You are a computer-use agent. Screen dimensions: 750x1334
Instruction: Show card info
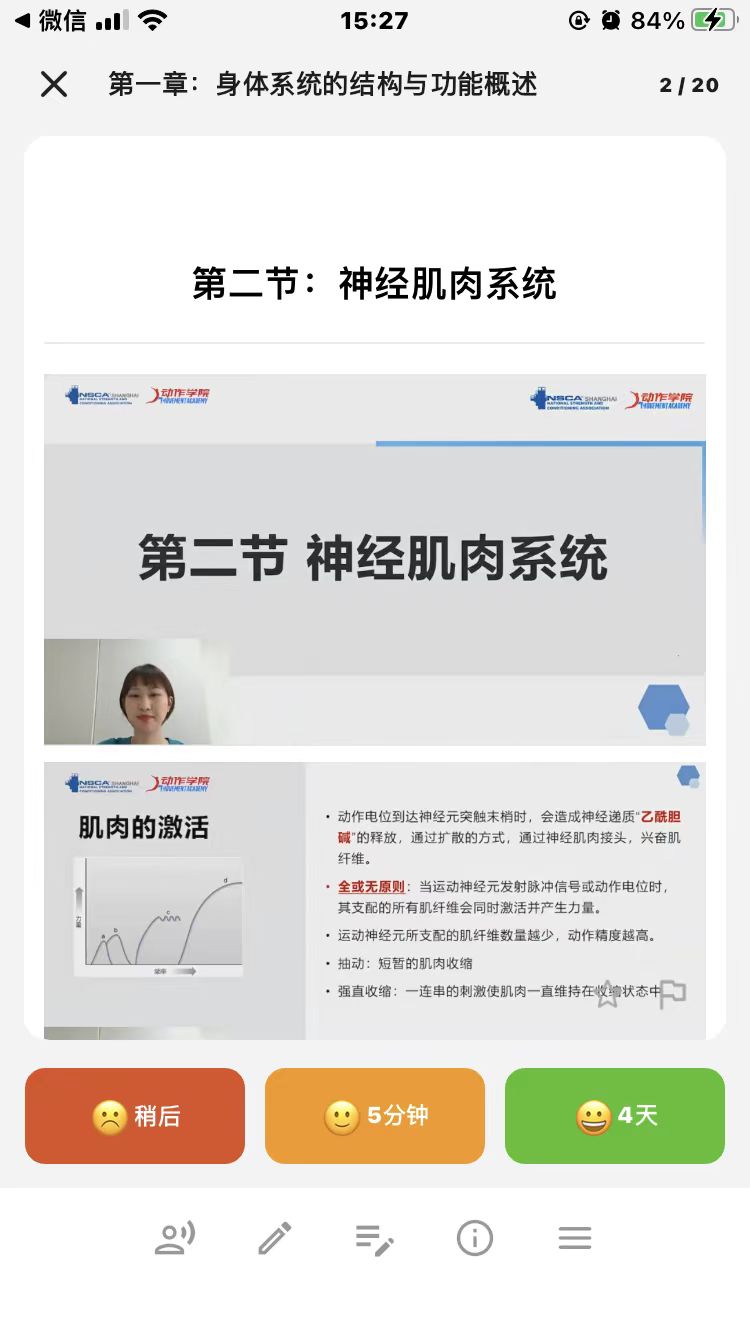coord(475,1239)
